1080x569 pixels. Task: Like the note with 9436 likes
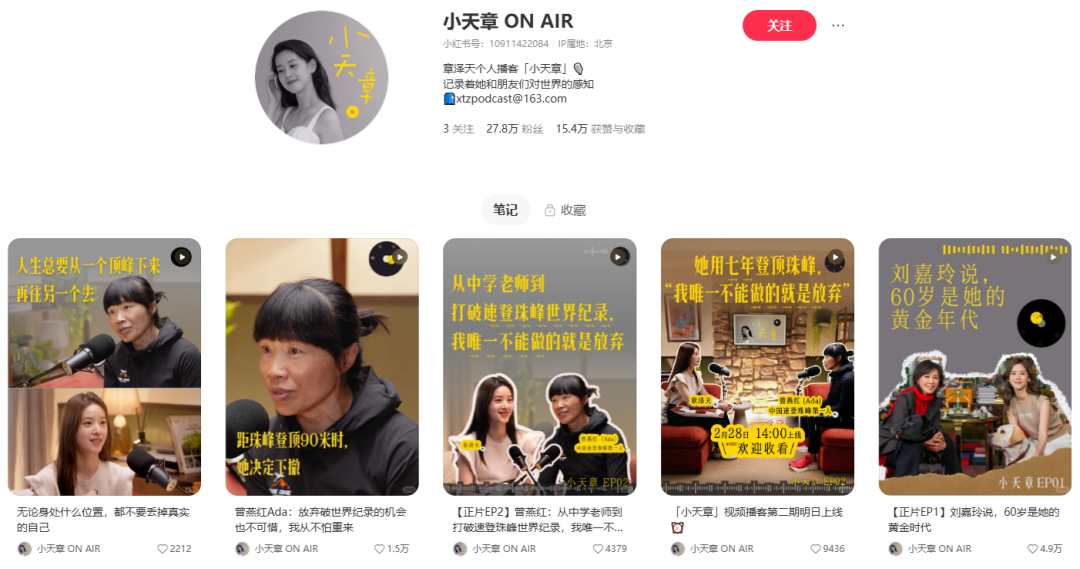point(816,549)
